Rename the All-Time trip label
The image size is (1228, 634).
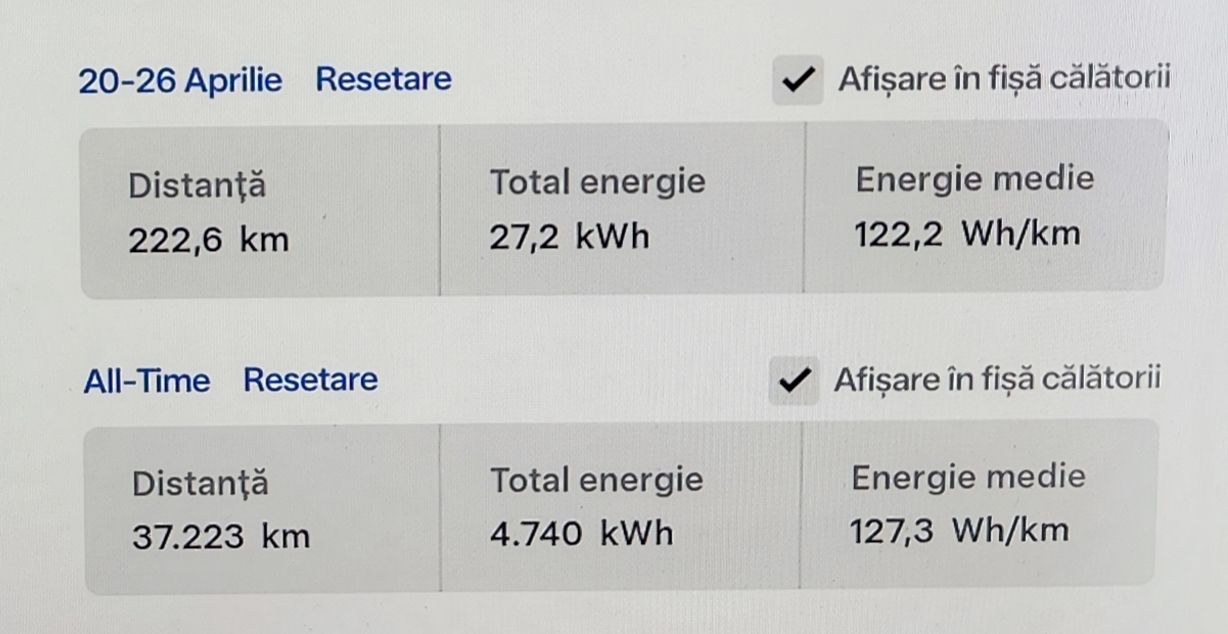[x=147, y=381]
